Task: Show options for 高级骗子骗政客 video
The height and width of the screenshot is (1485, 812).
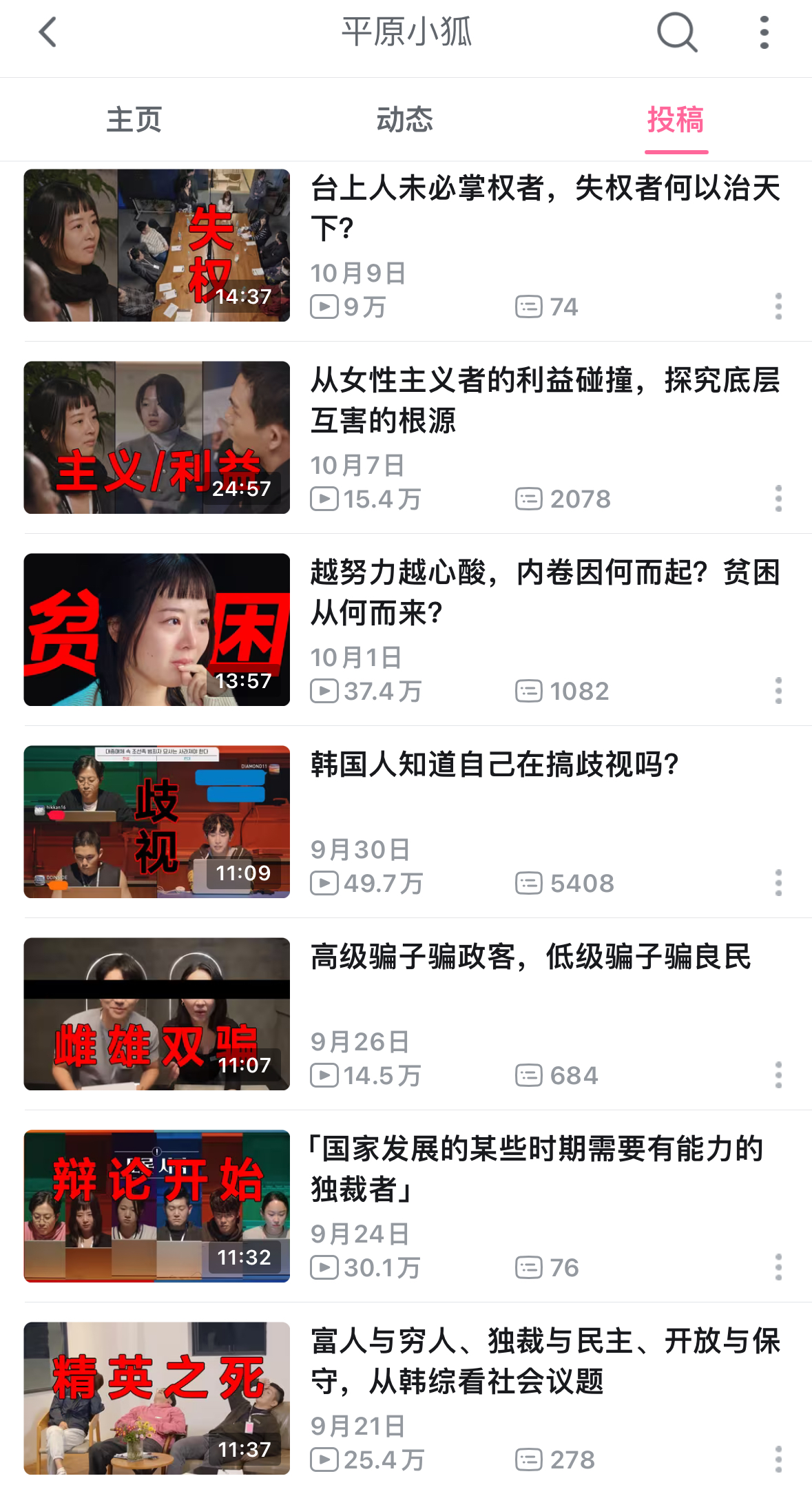Action: click(778, 1075)
